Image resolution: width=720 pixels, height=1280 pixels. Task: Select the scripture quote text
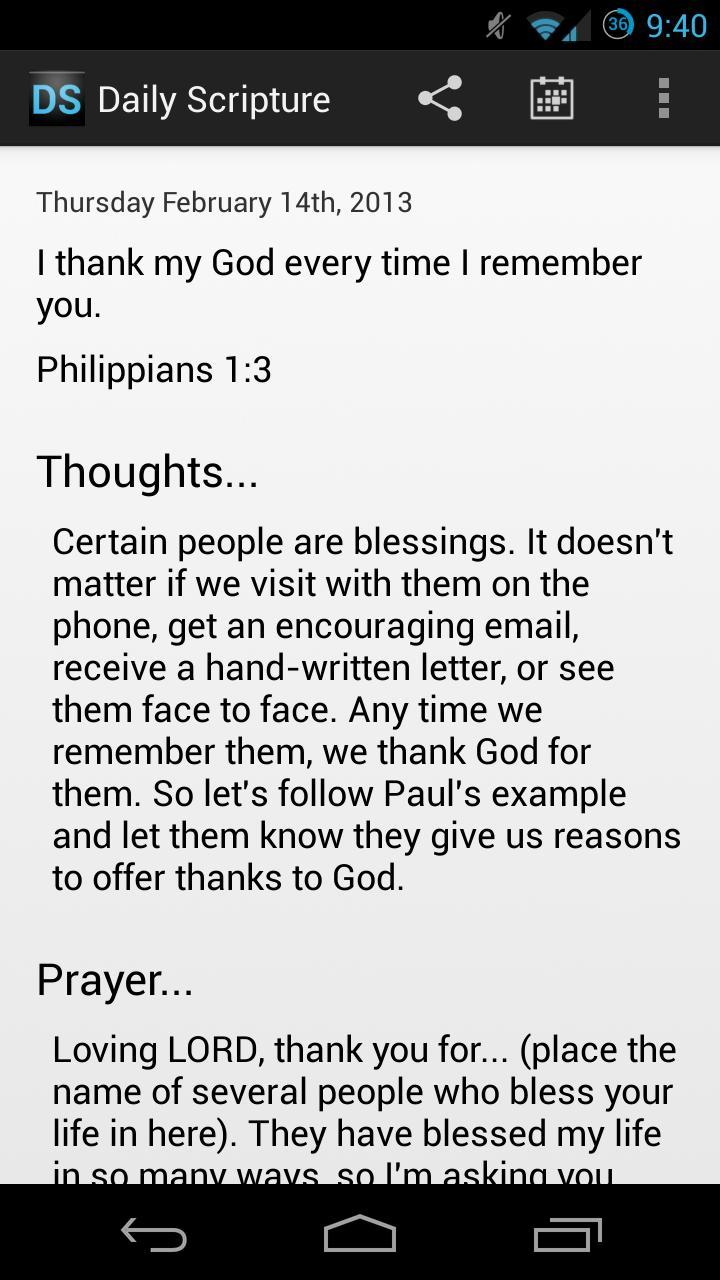point(339,282)
